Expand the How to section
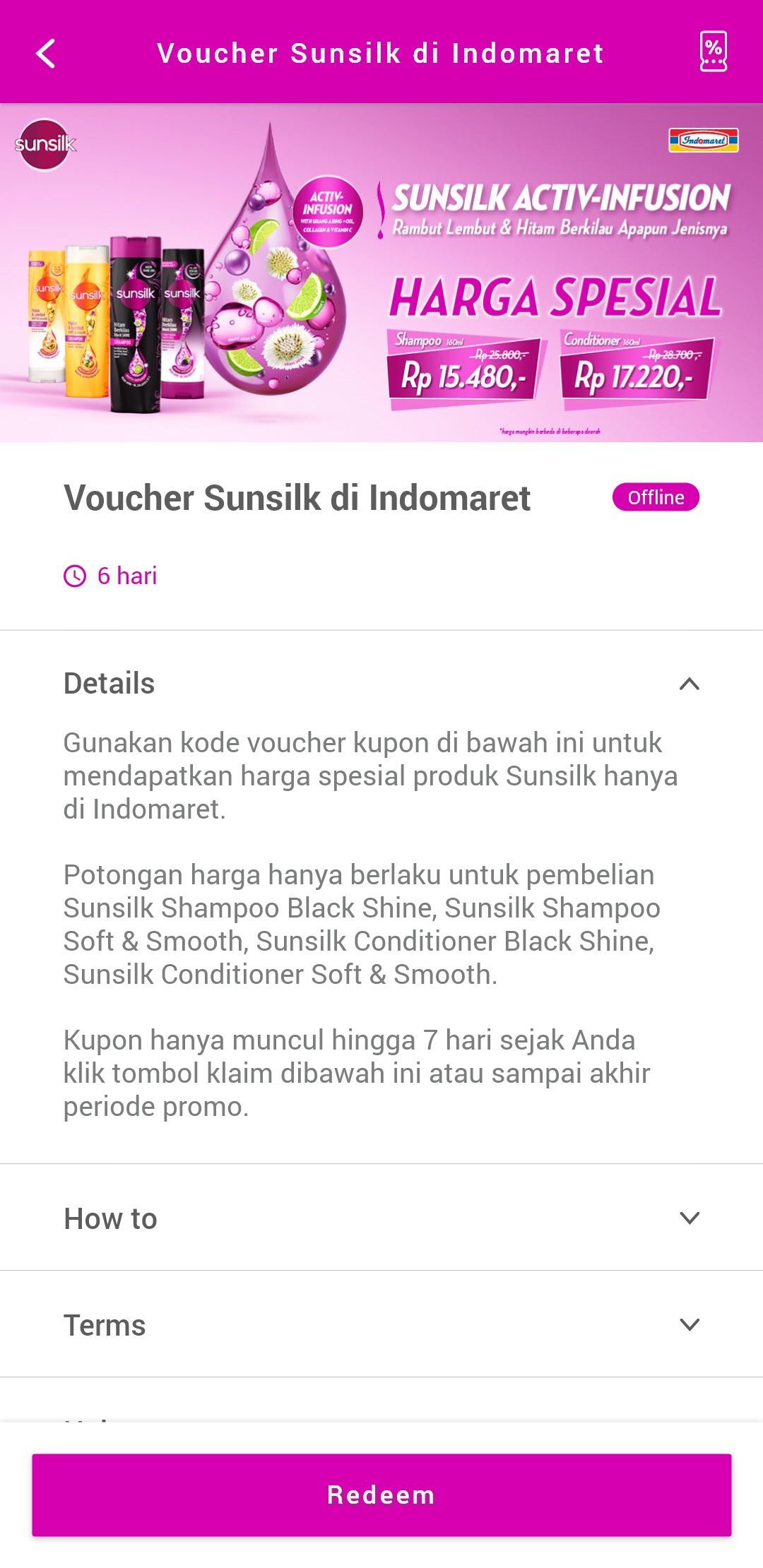Viewport: 763px width, 1568px height. point(381,1218)
